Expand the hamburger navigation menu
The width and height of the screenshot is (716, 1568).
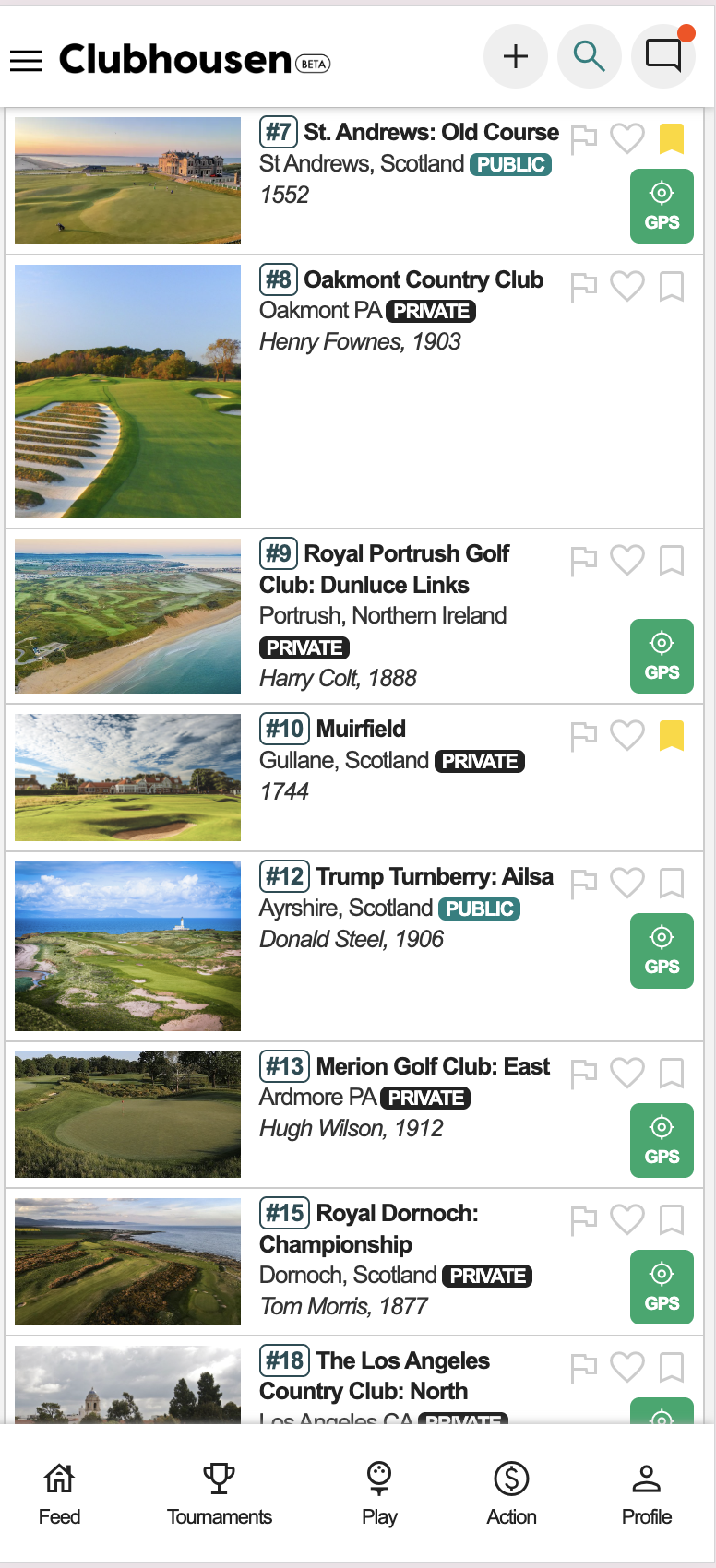tap(25, 60)
